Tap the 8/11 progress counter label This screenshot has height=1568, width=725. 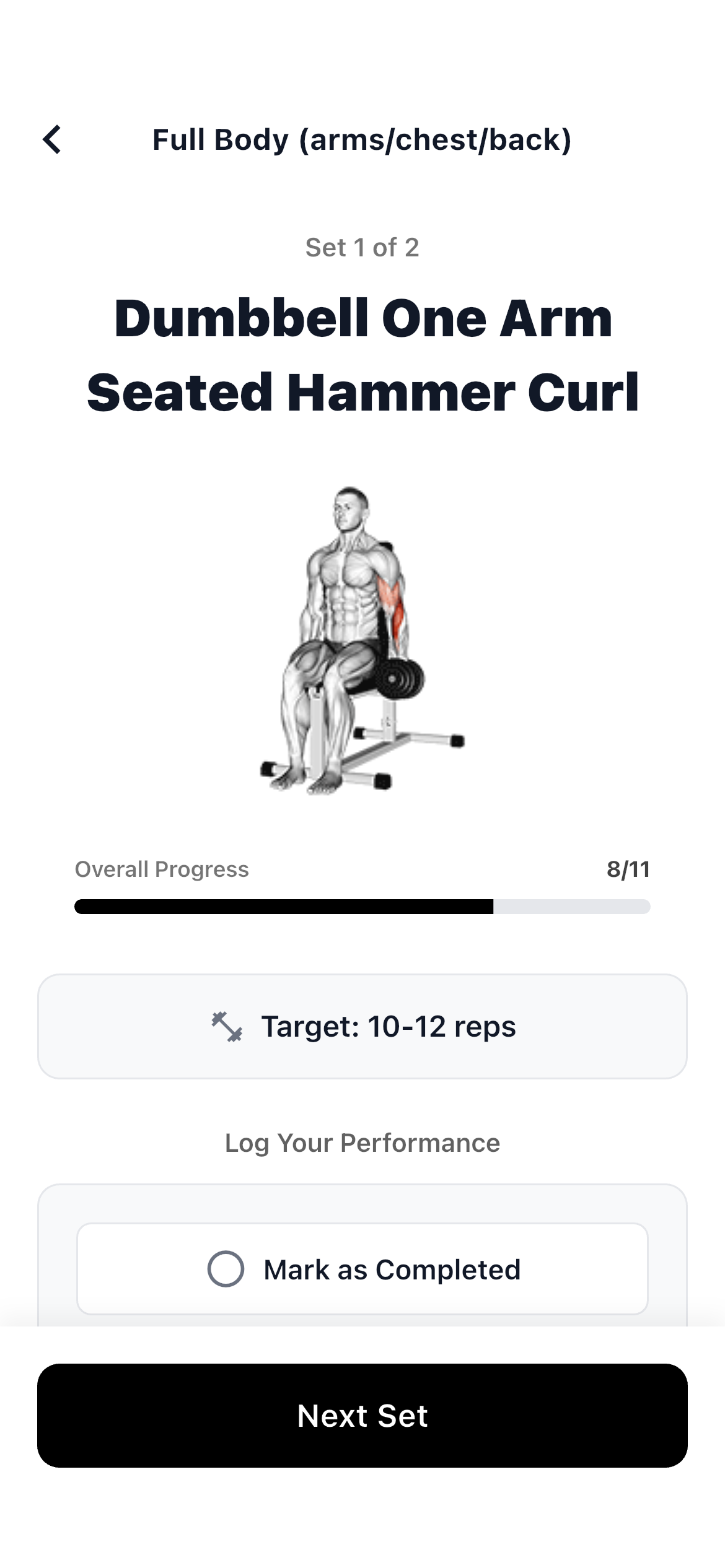(628, 869)
